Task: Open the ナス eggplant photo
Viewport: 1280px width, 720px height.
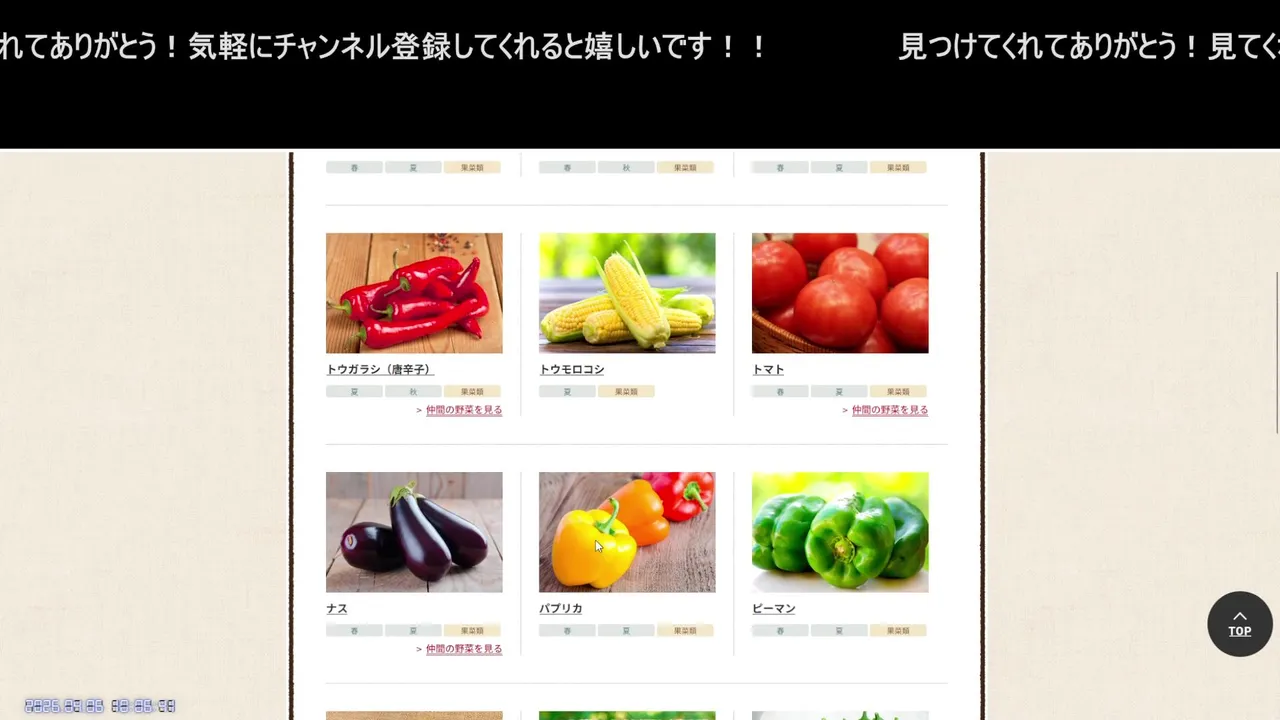Action: (x=414, y=532)
